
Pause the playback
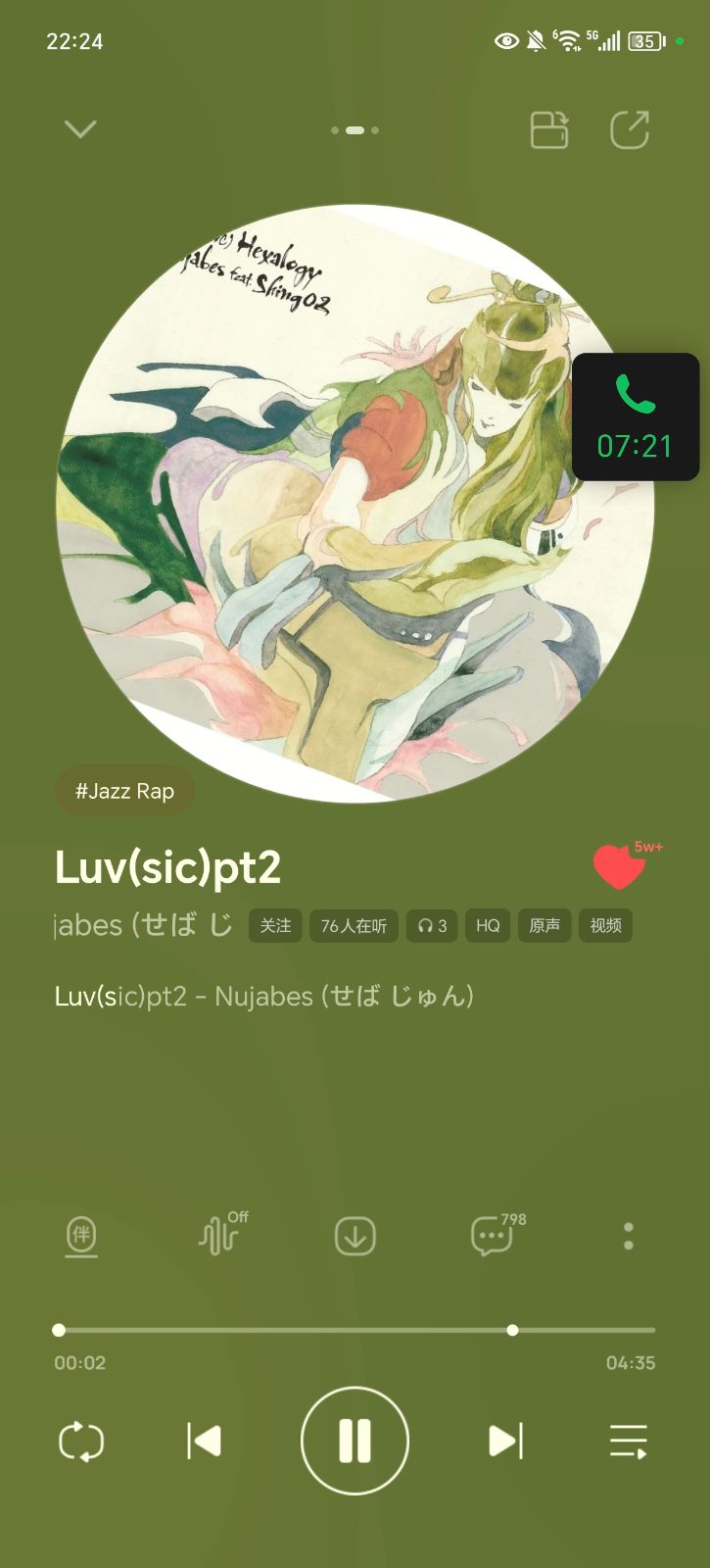pyautogui.click(x=355, y=1442)
